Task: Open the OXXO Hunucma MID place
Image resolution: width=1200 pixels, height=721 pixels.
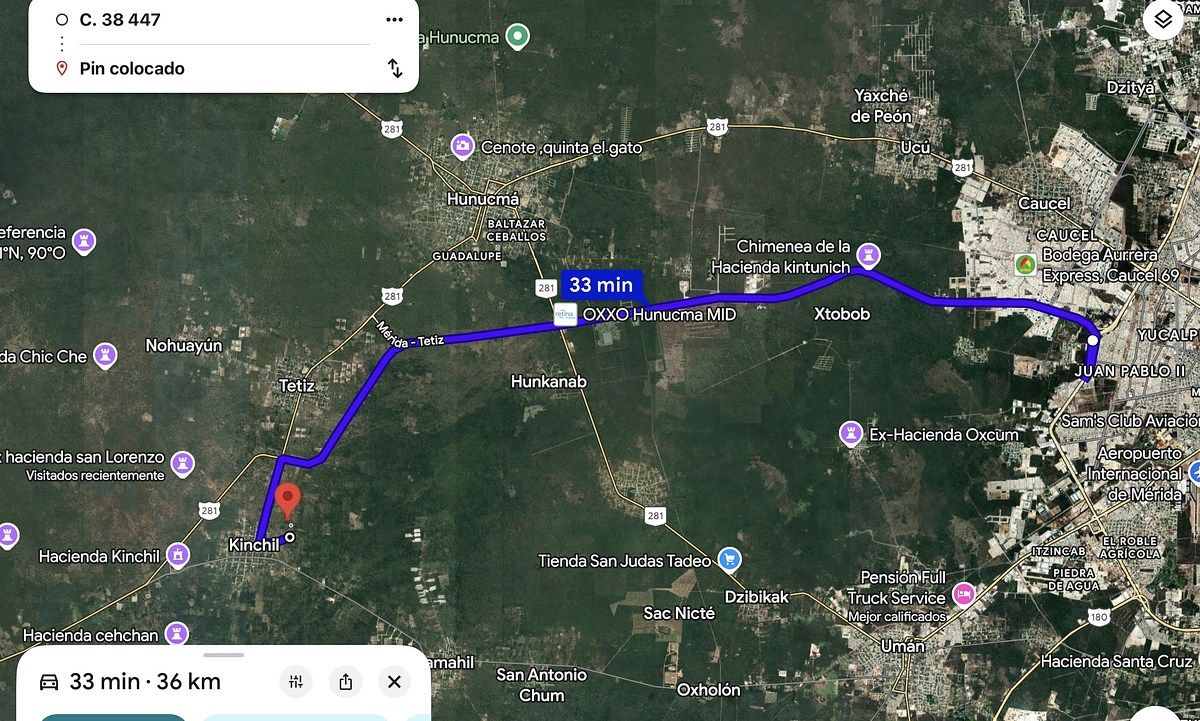Action: tap(565, 314)
